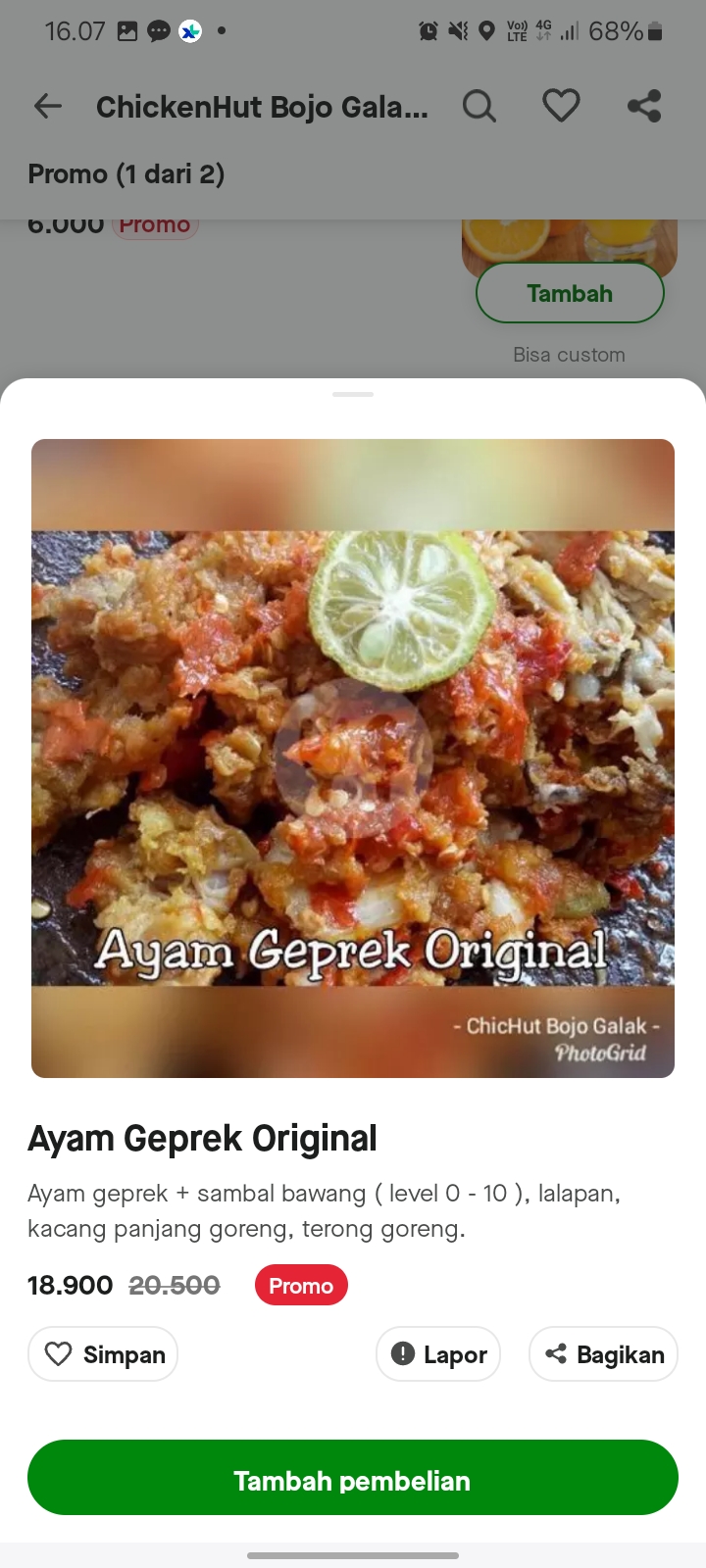Tap the heart icon to favorite the restaurant
The height and width of the screenshot is (1568, 706).
[x=561, y=106]
